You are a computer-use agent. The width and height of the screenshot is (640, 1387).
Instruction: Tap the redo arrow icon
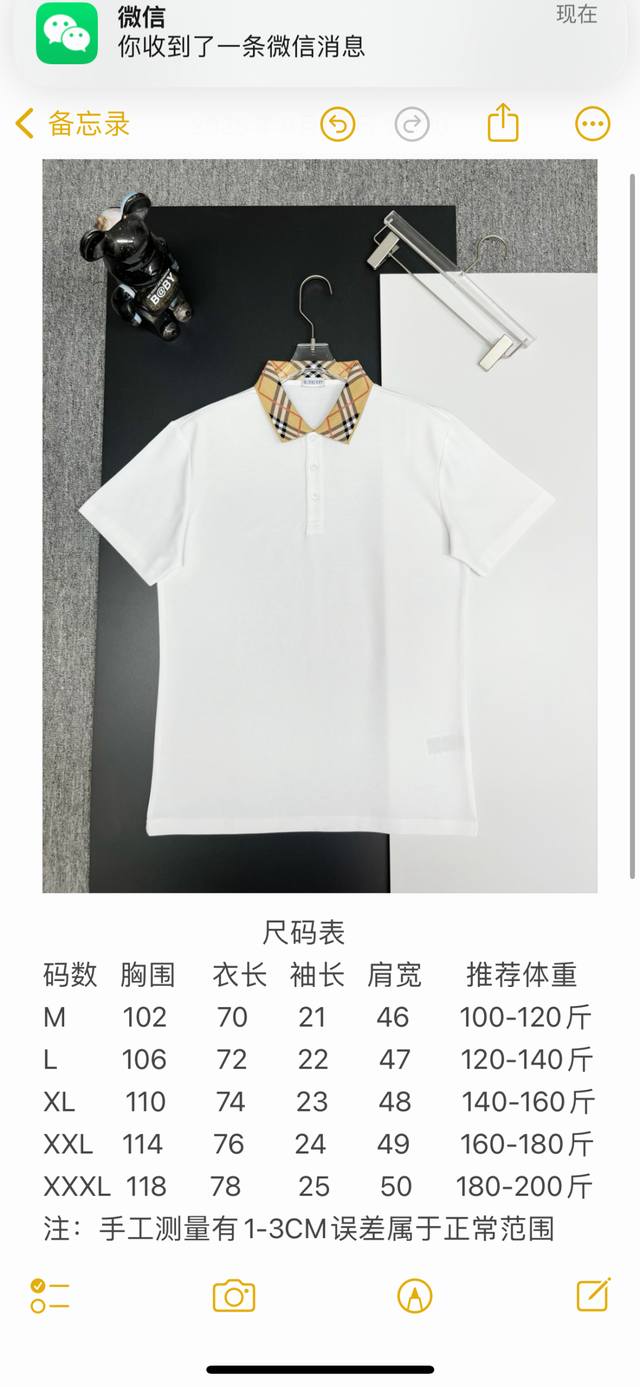pyautogui.click(x=412, y=124)
